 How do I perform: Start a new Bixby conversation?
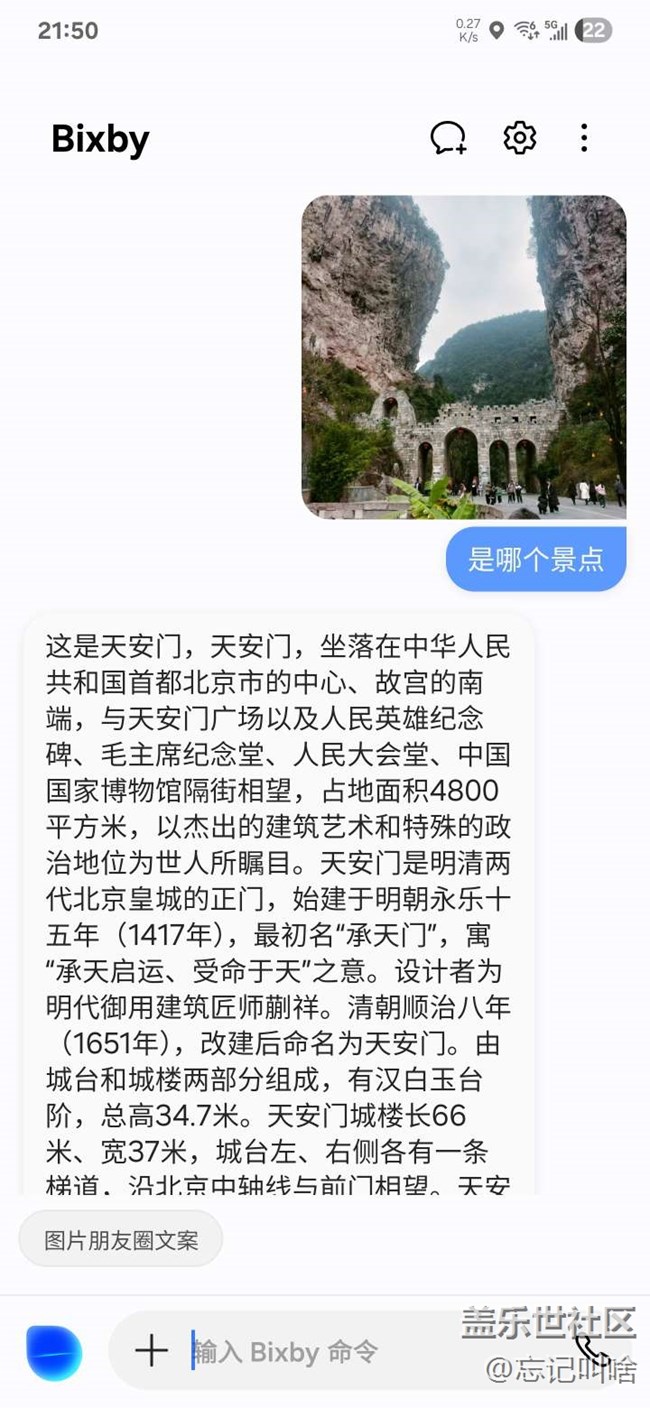(448, 138)
